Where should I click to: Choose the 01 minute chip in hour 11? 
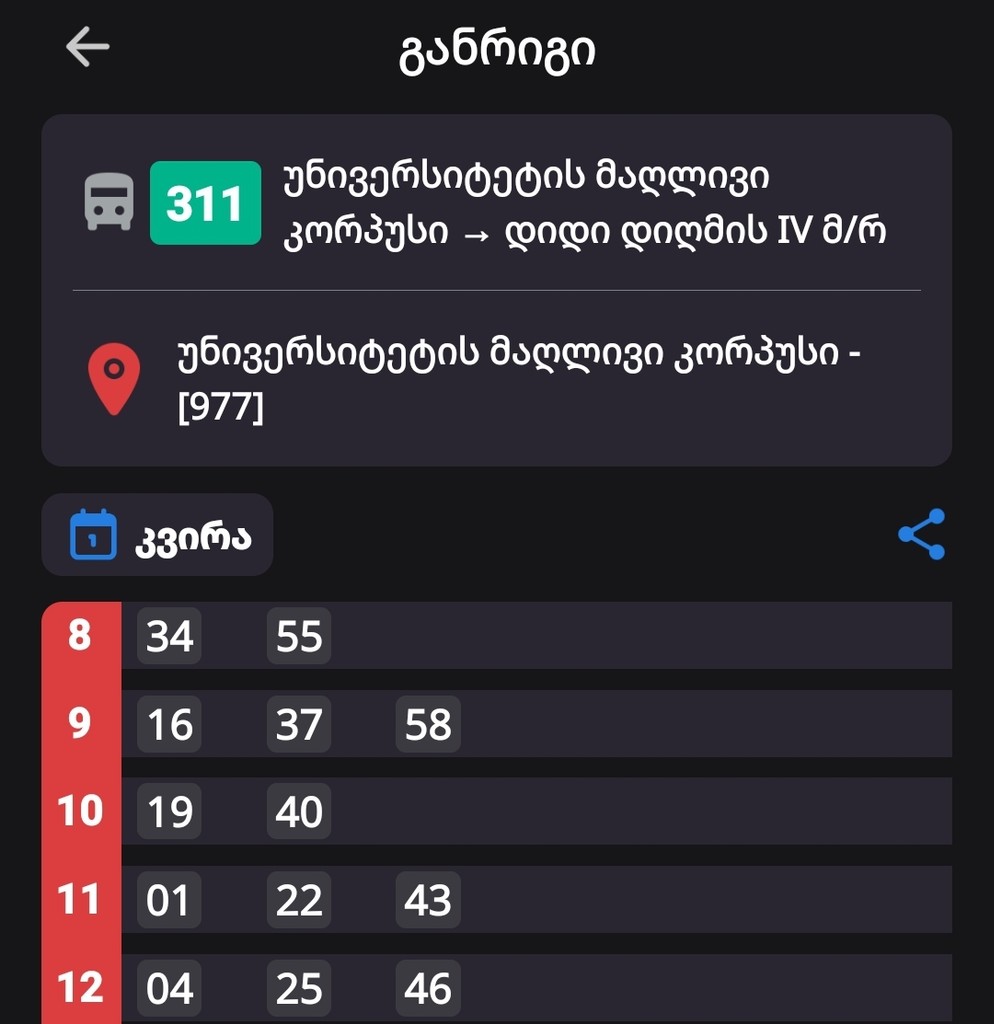167,900
